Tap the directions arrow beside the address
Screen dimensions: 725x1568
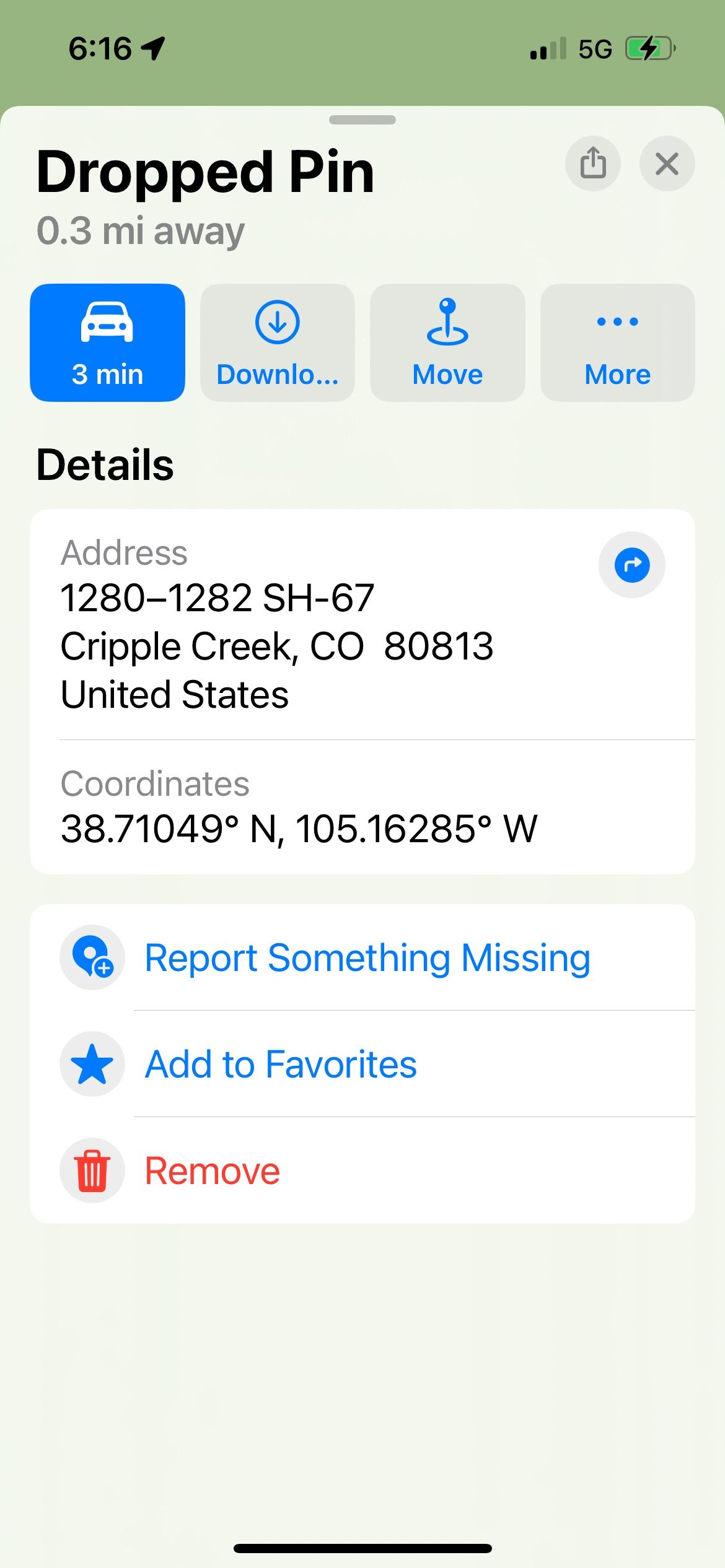(x=631, y=565)
